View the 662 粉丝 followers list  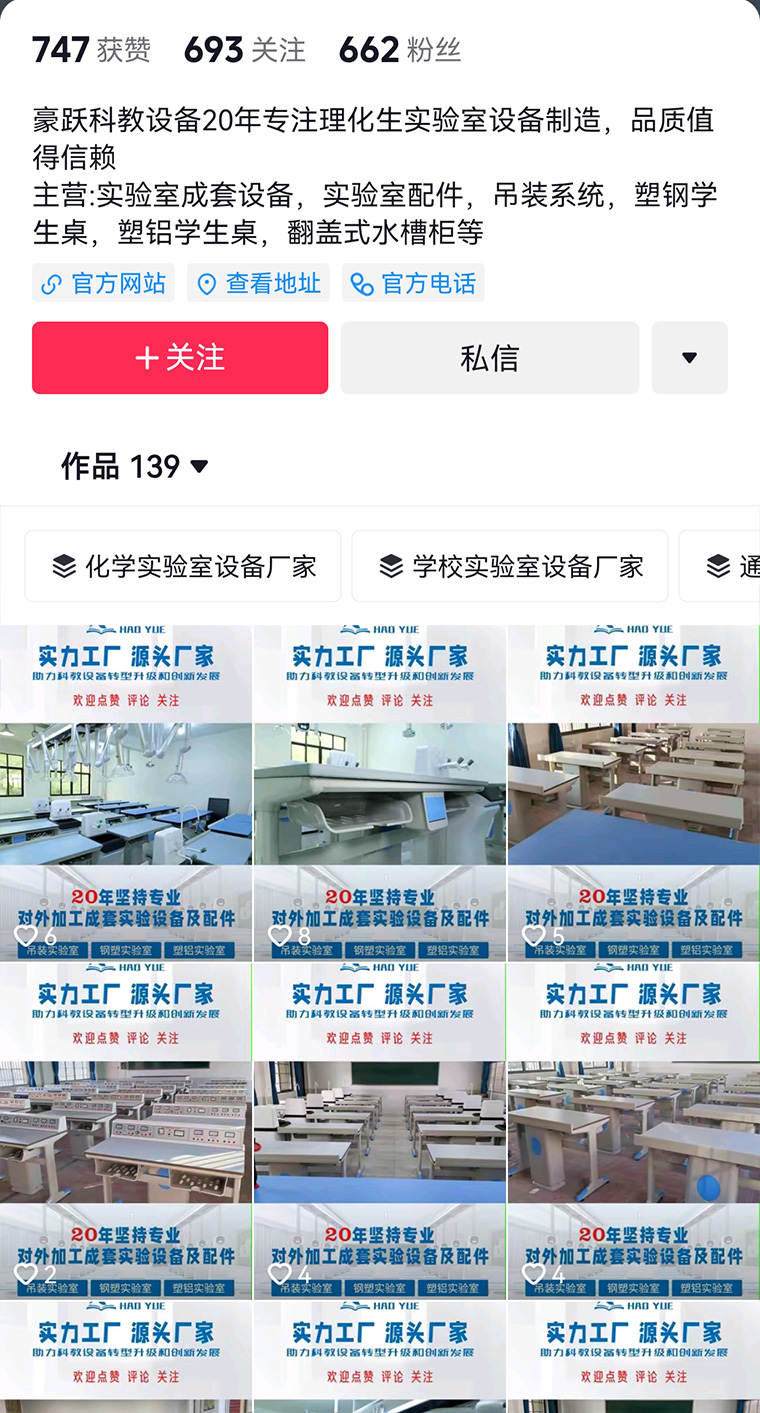point(398,49)
